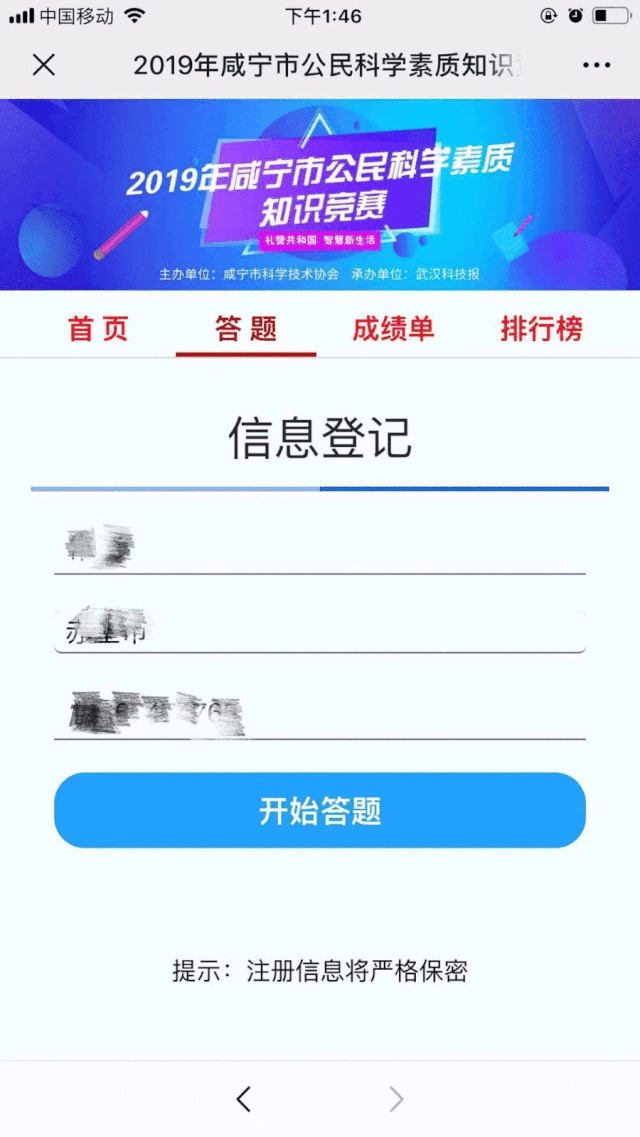Close the web page with X
This screenshot has width=640, height=1137.
44,65
